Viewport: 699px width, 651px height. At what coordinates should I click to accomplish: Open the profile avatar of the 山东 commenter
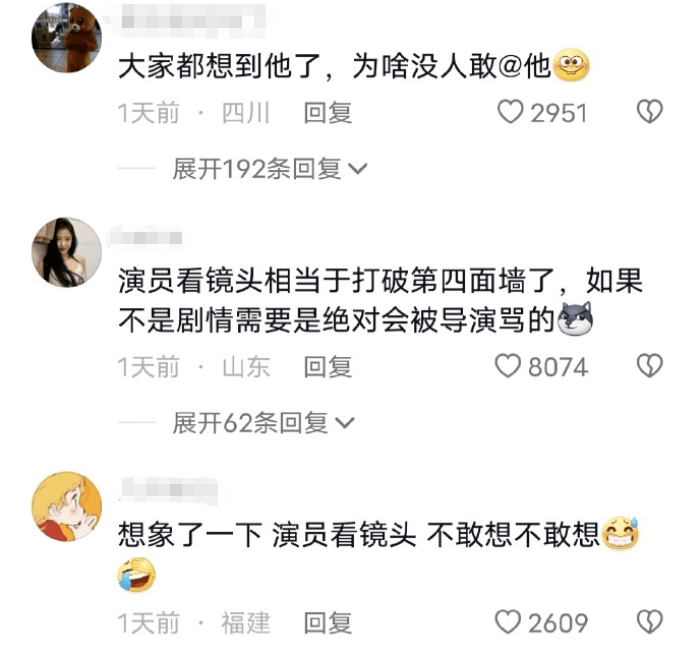coord(67,252)
